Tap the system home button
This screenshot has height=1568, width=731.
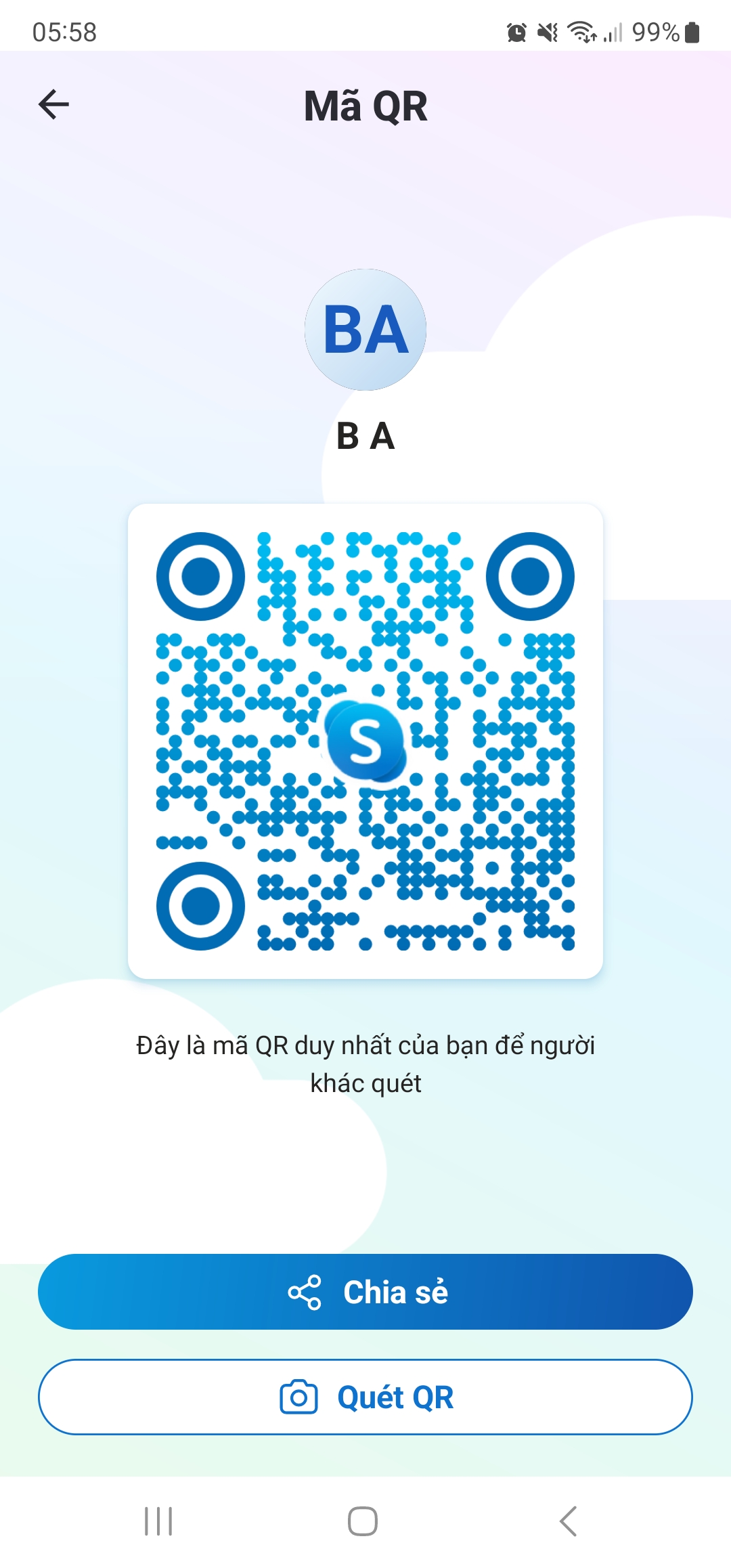363,1521
